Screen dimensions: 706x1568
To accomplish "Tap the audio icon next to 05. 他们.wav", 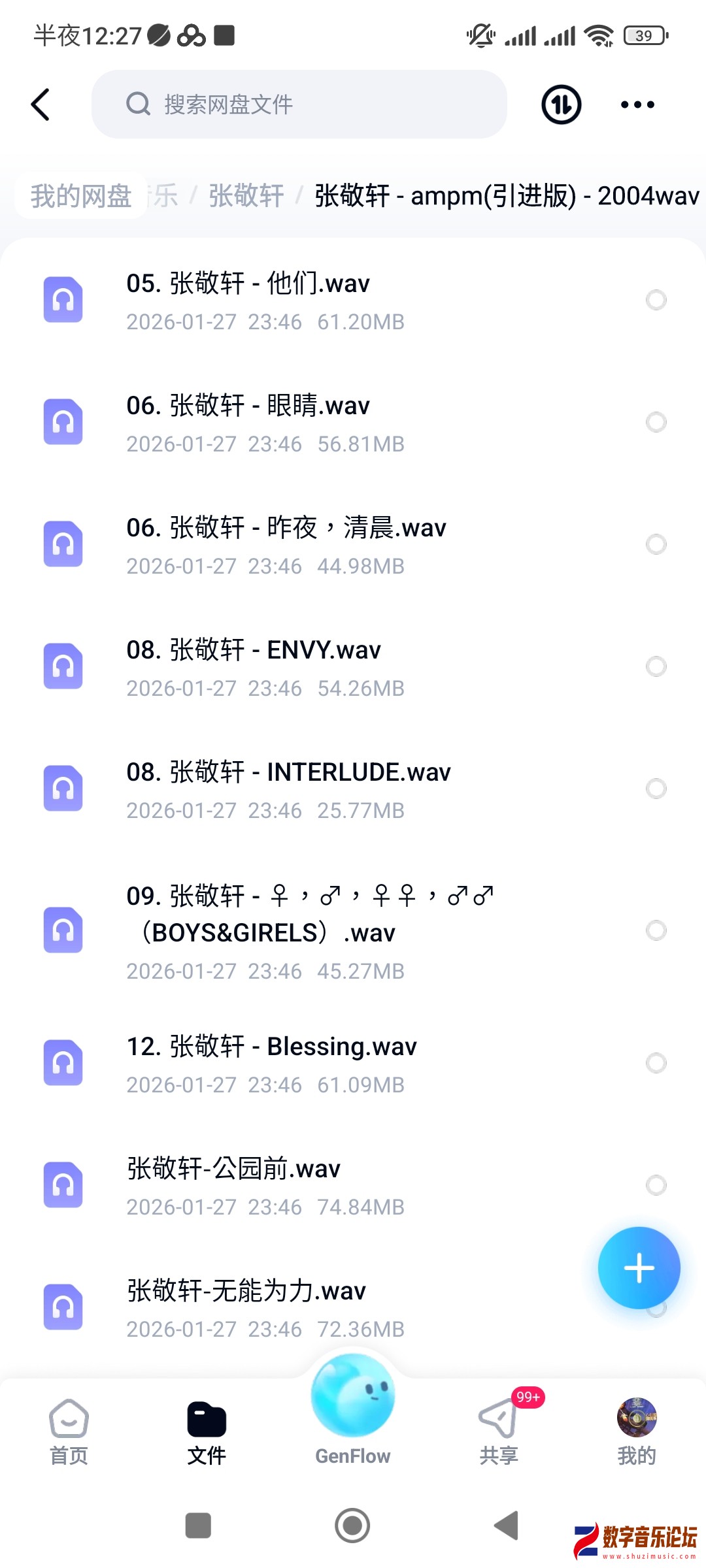I will click(63, 300).
